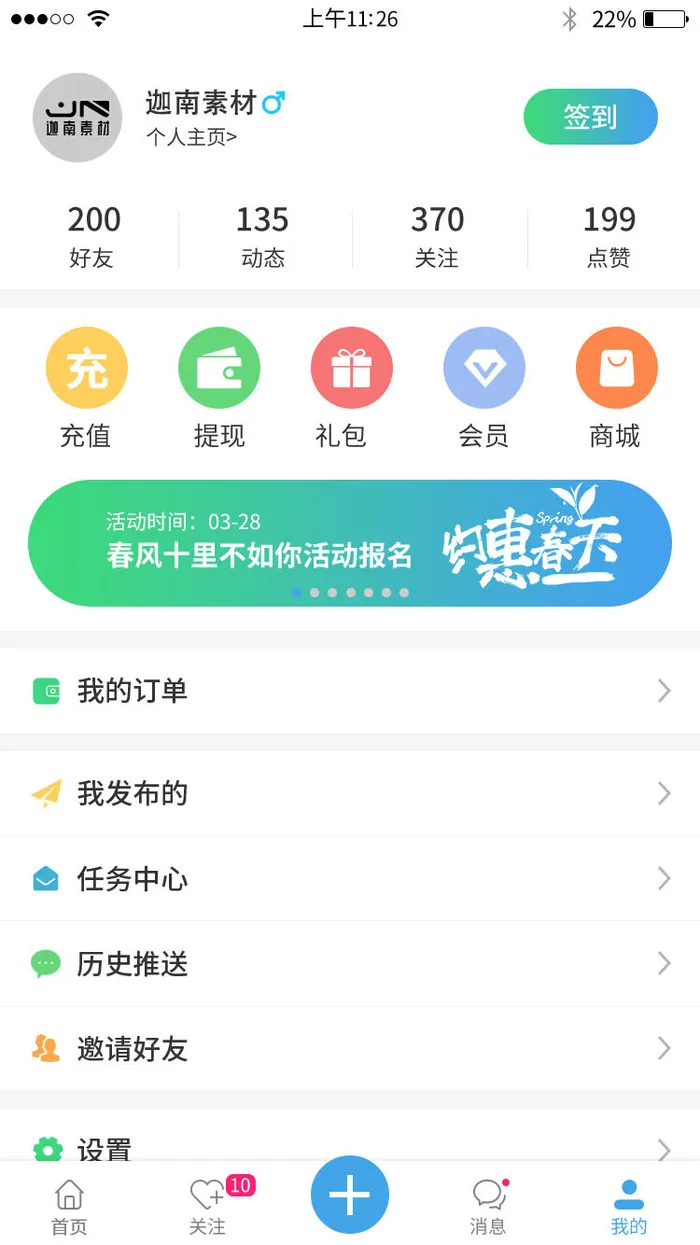Open 任务中心 task center

pyautogui.click(x=349, y=879)
